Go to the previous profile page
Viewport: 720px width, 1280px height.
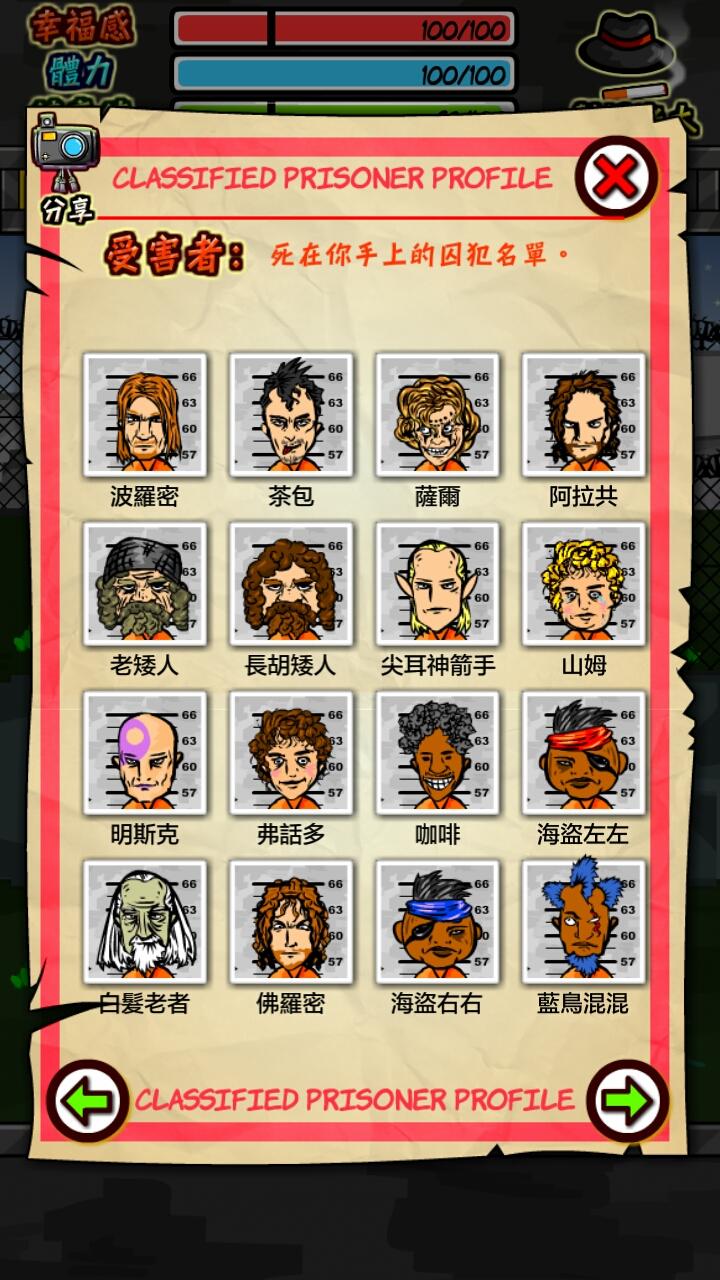coord(87,1100)
